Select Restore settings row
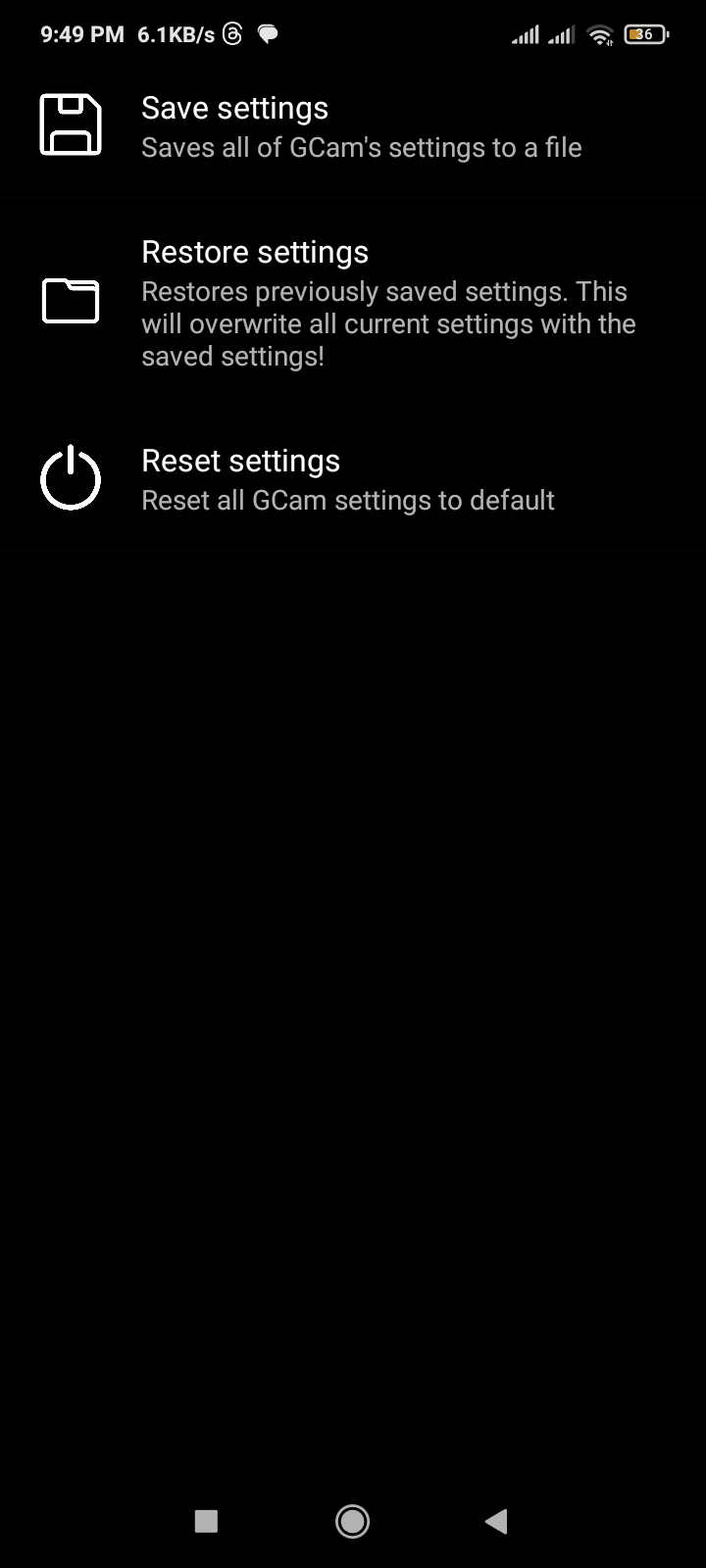The height and width of the screenshot is (1568, 706). [x=353, y=302]
